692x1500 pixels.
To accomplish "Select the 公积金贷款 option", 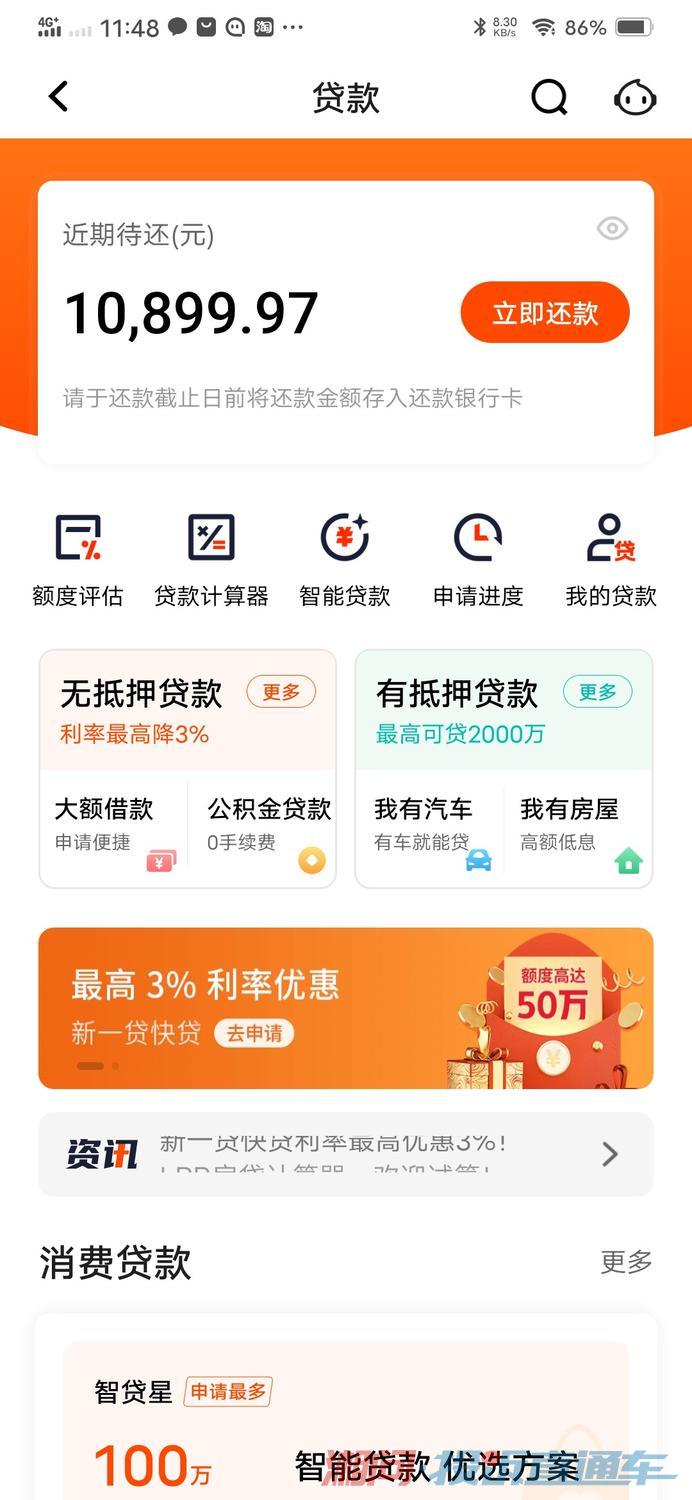I will [x=266, y=826].
